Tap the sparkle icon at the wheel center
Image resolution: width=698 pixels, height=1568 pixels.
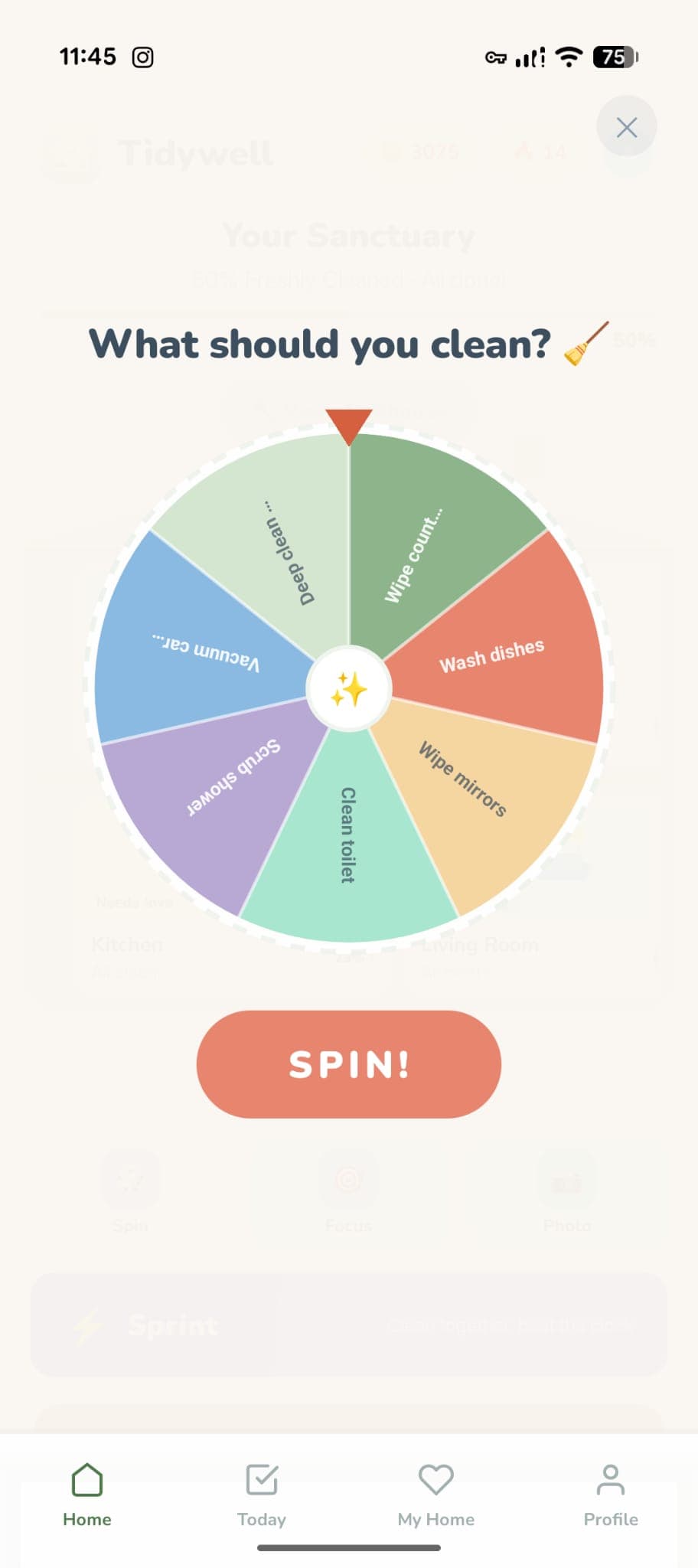pyautogui.click(x=349, y=688)
